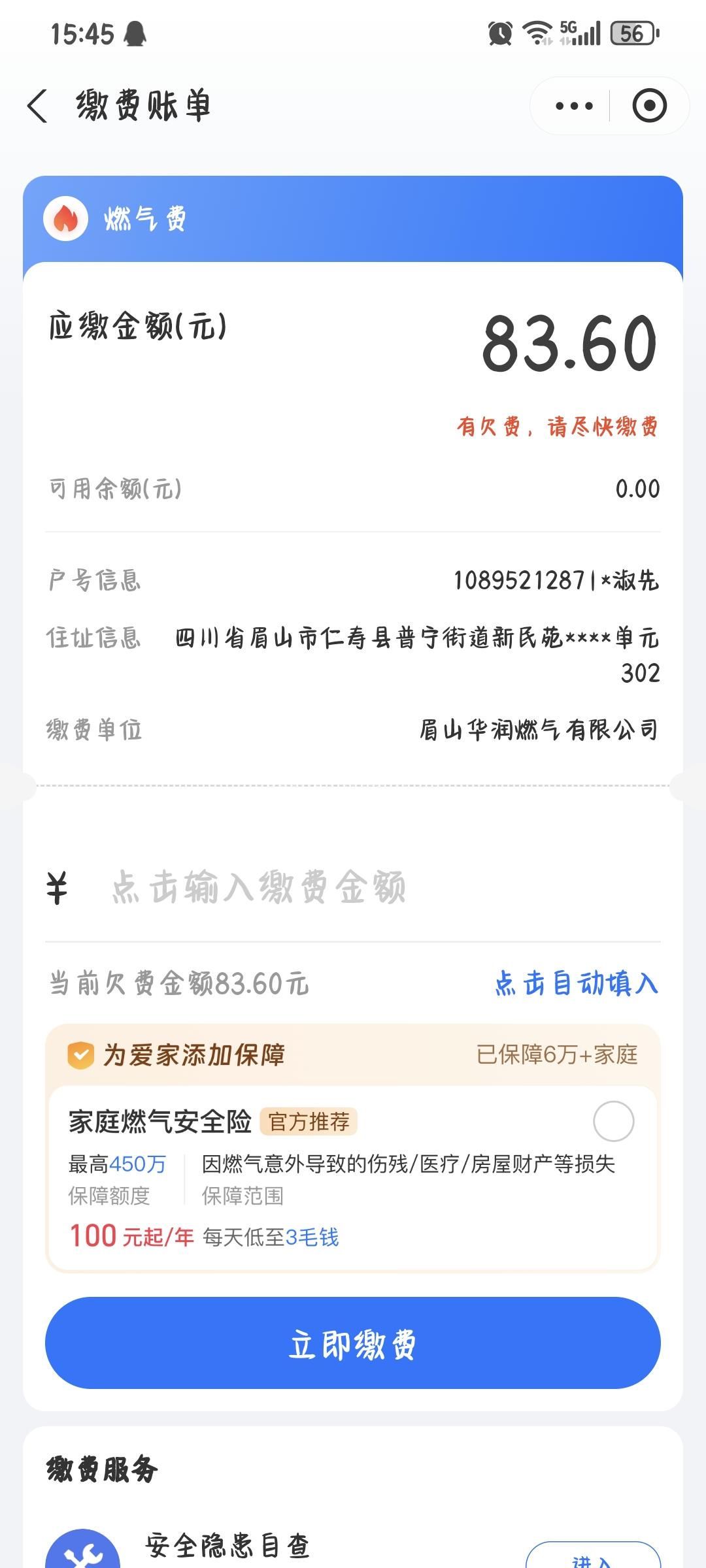The image size is (706, 1568).
Task: Open the mini program more options menu
Action: pos(573,106)
